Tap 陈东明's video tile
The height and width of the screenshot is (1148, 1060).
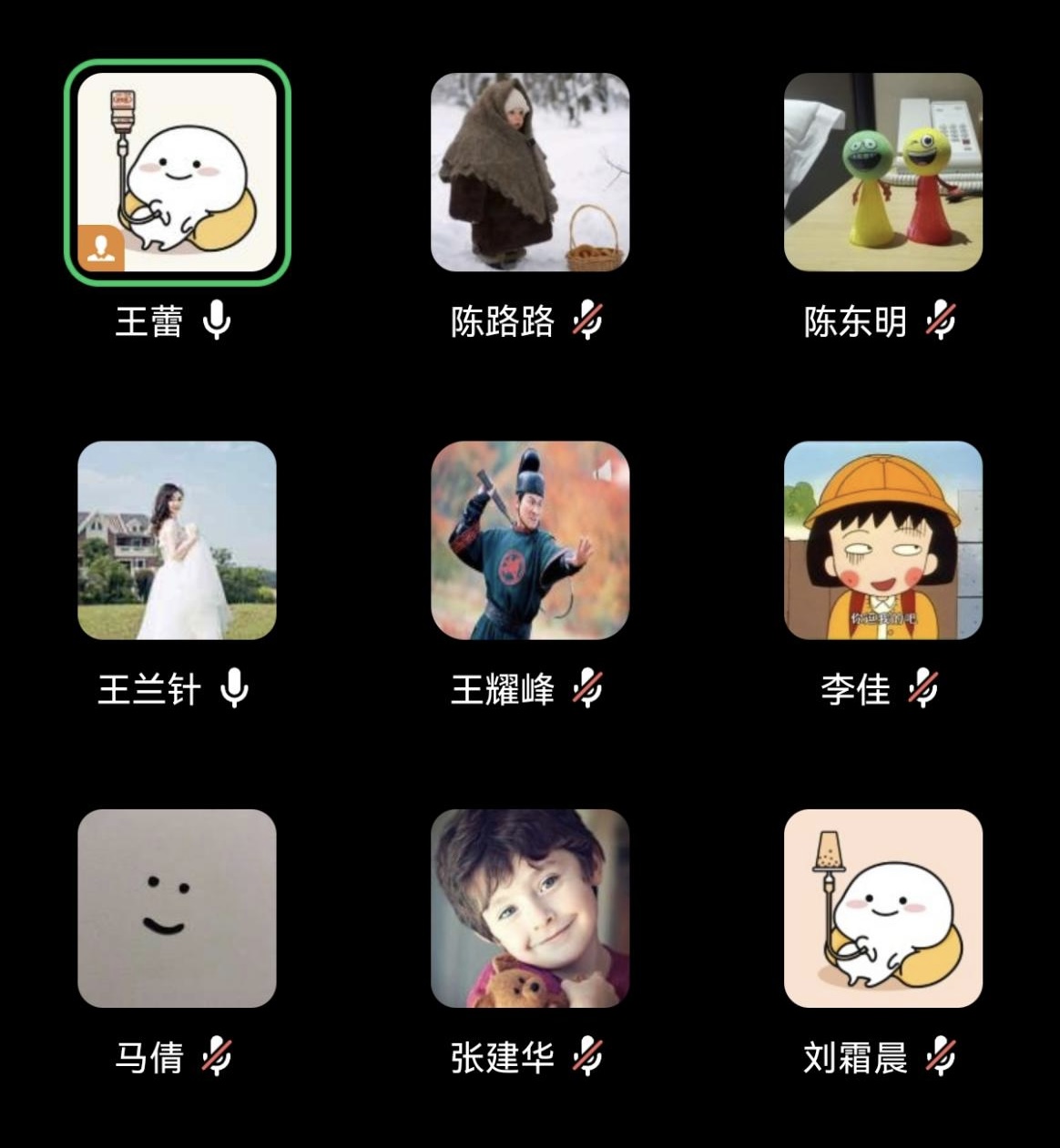point(882,172)
